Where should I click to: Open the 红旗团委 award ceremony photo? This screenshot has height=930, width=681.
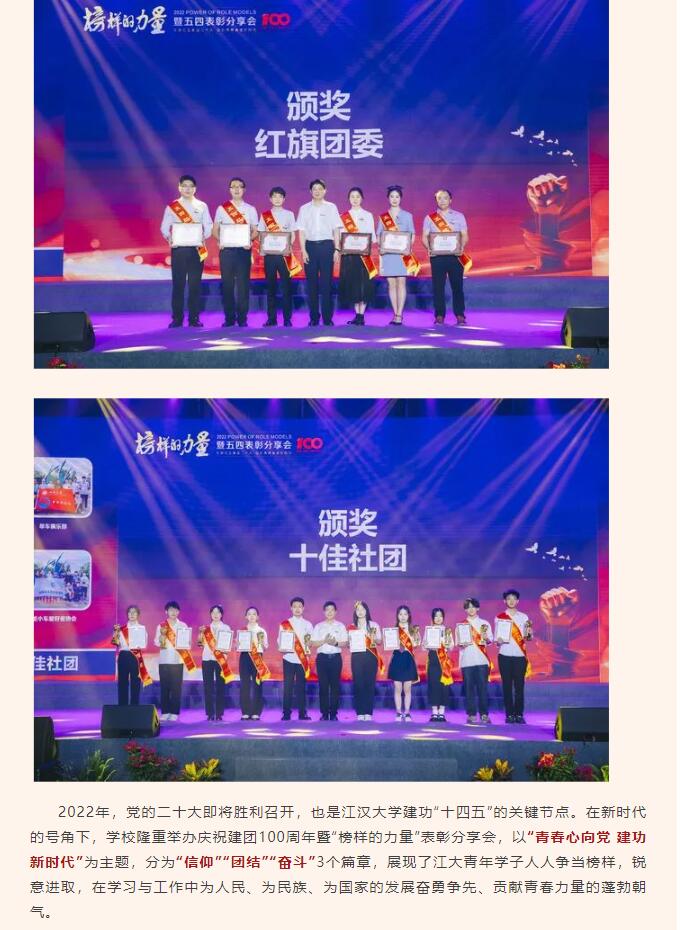pyautogui.click(x=321, y=184)
